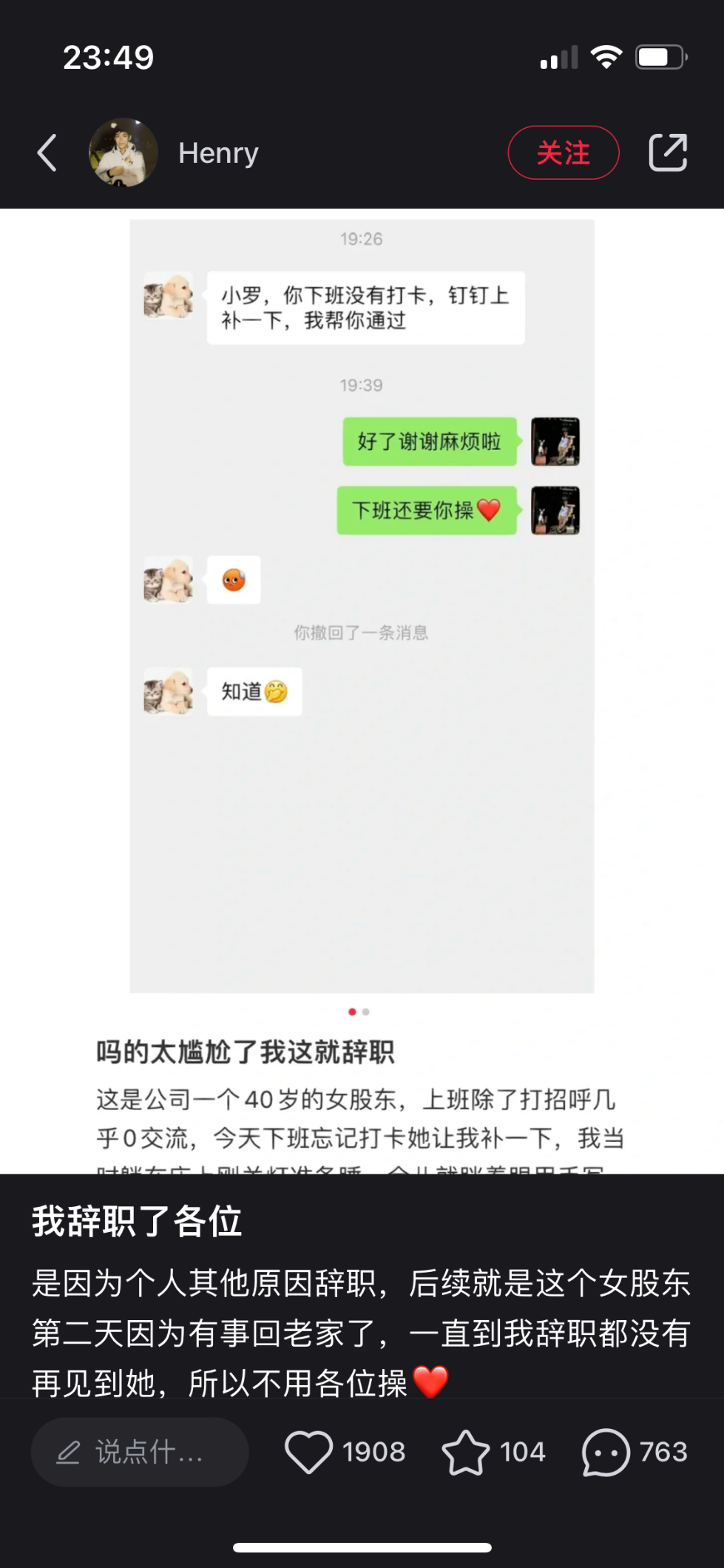Favorite the post with the star icon
Image resolution: width=724 pixels, height=1568 pixels.
click(x=465, y=1452)
